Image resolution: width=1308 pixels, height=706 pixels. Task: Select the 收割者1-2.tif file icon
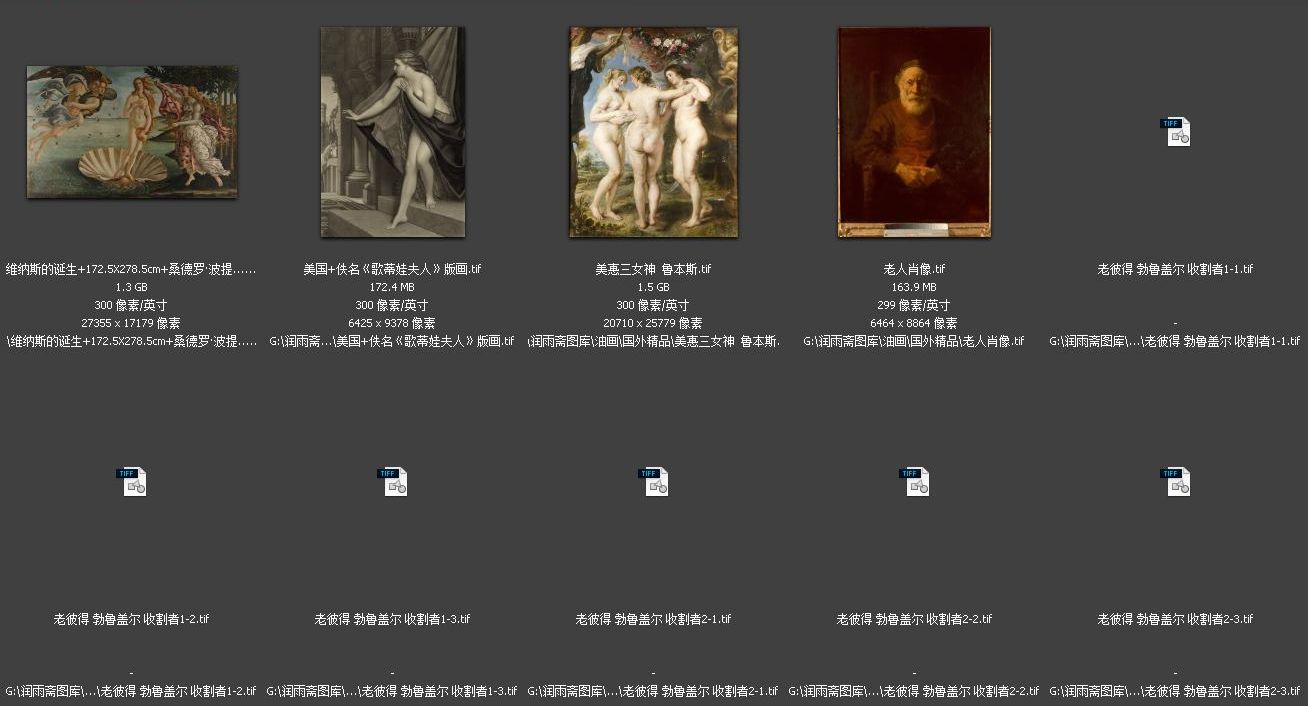click(131, 482)
